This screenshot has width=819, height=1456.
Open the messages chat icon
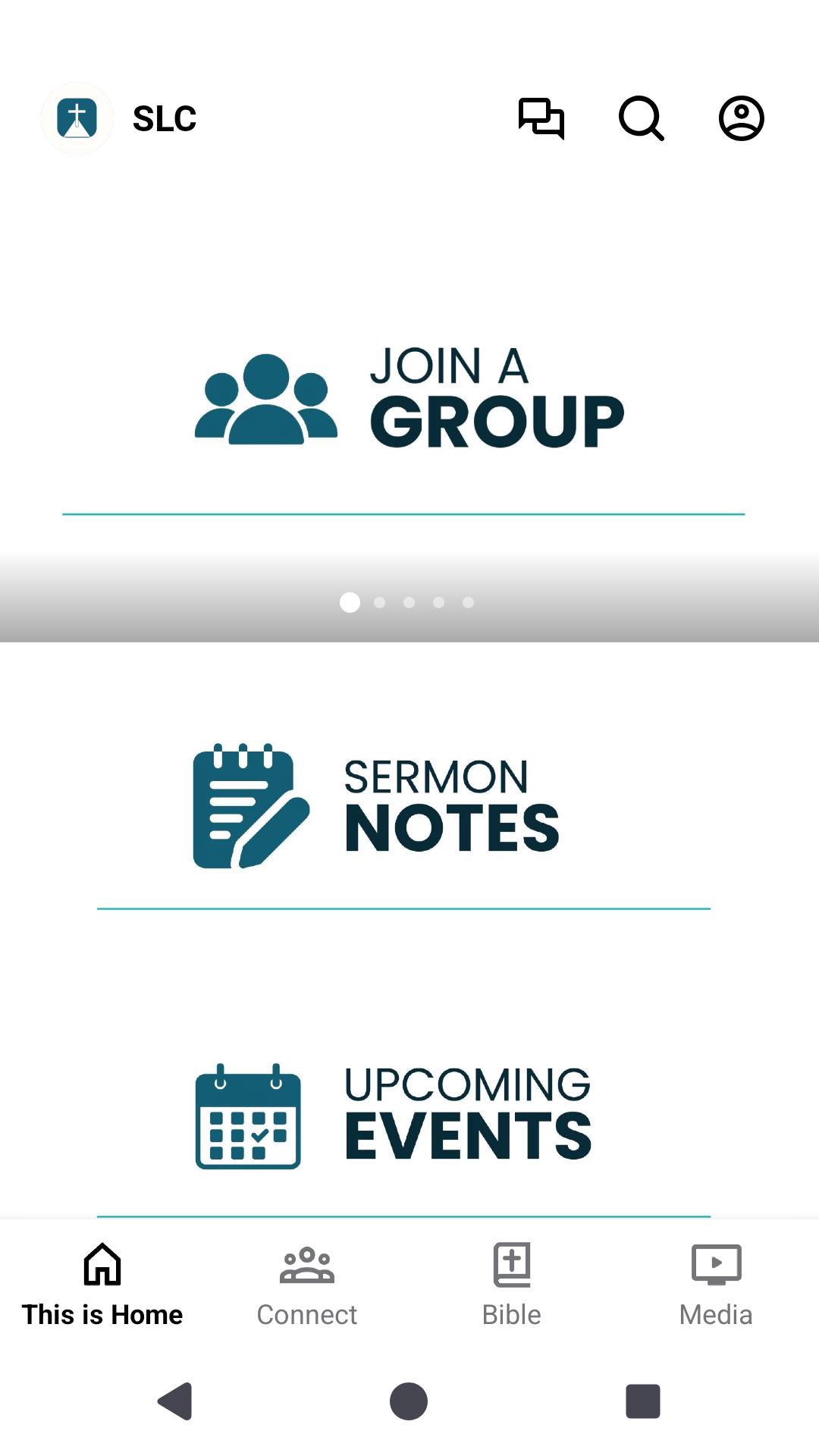541,118
